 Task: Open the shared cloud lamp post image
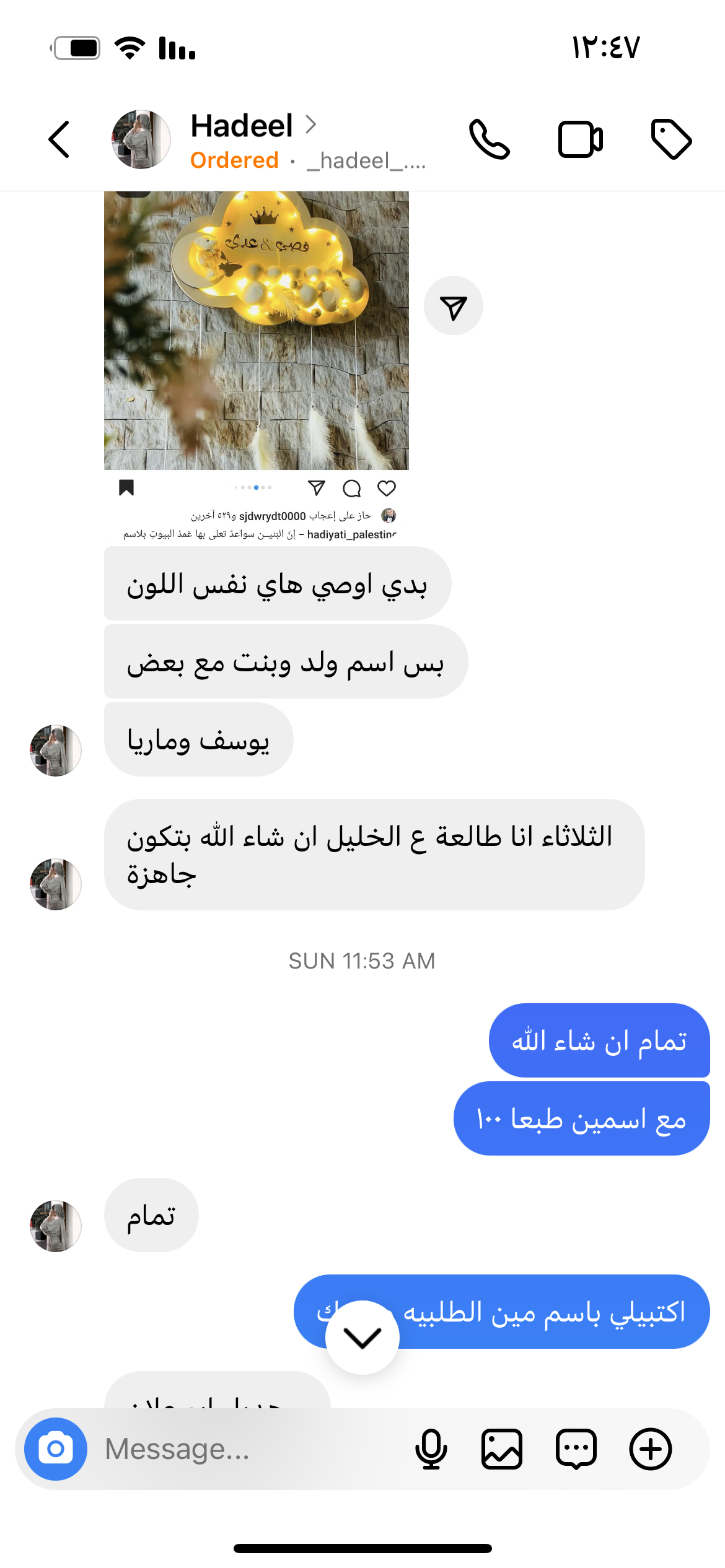pyautogui.click(x=256, y=330)
